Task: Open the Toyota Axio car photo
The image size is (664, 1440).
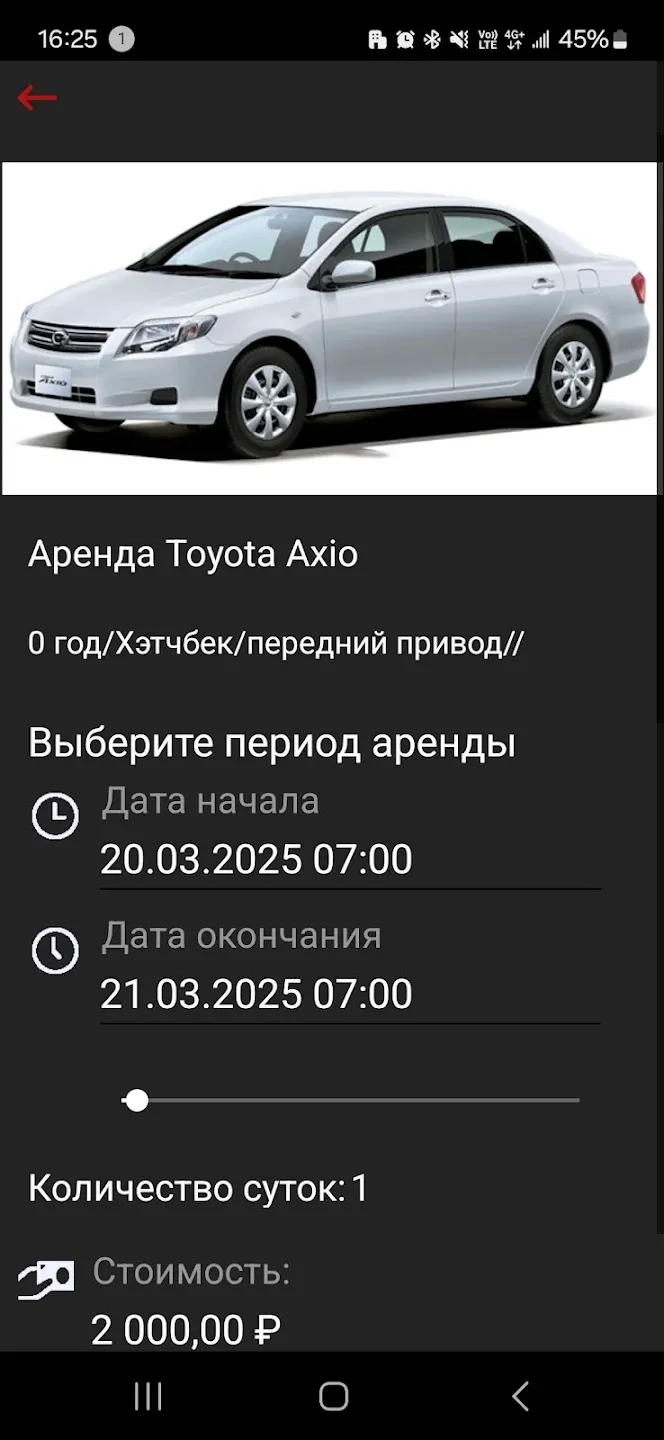Action: pyautogui.click(x=330, y=328)
